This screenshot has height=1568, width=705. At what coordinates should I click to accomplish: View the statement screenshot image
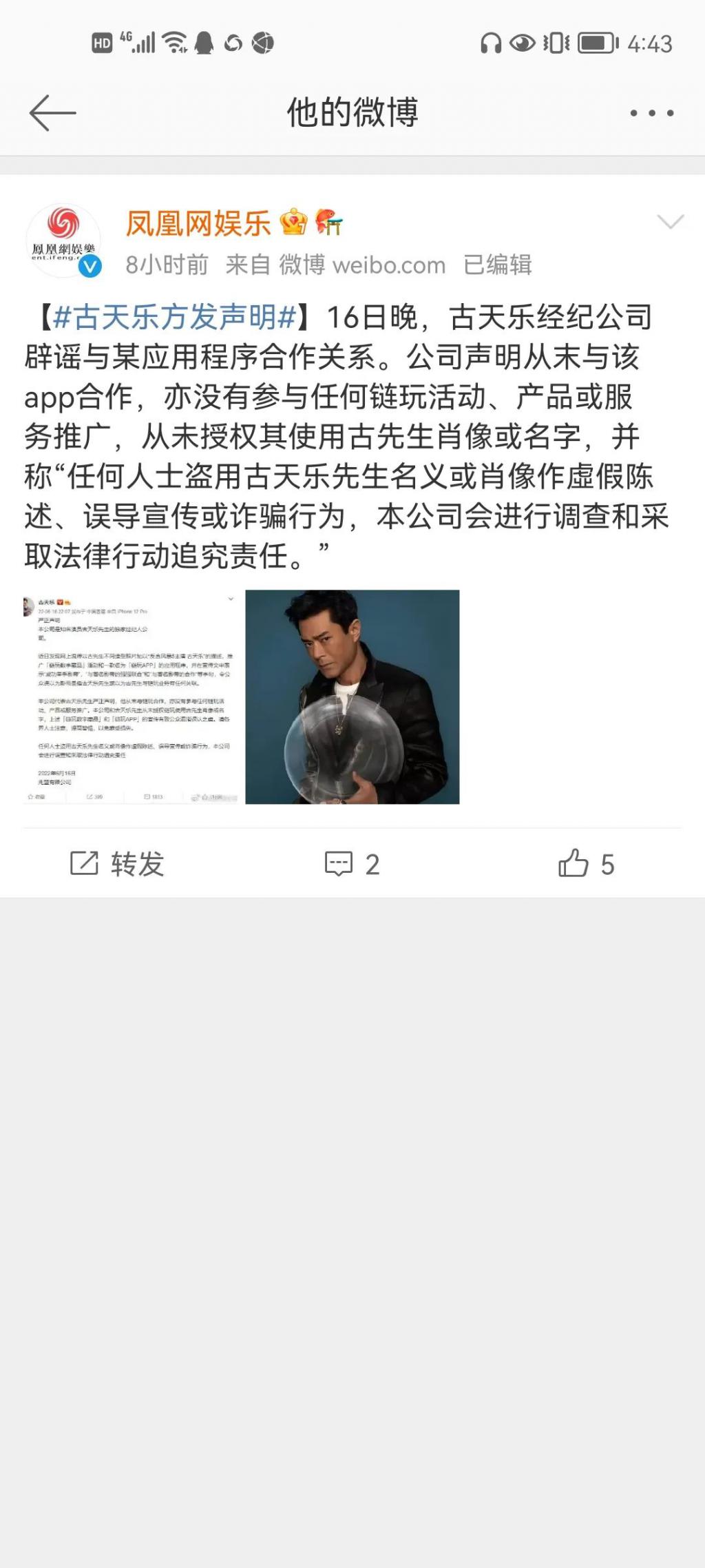point(130,697)
